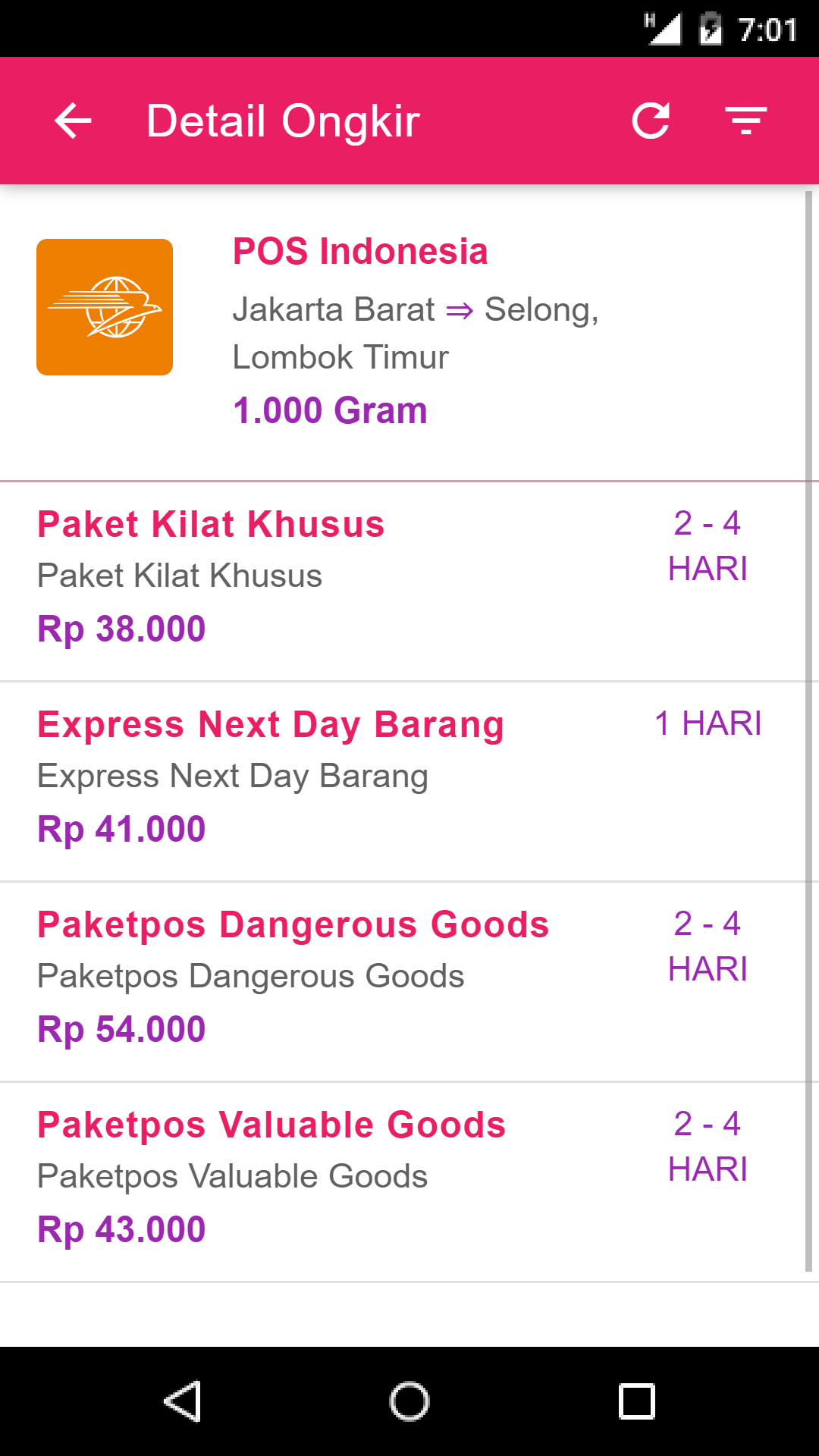Select Paketpos Dangerous Goods shipping
Screen dimensions: 819x1456
coord(293,924)
